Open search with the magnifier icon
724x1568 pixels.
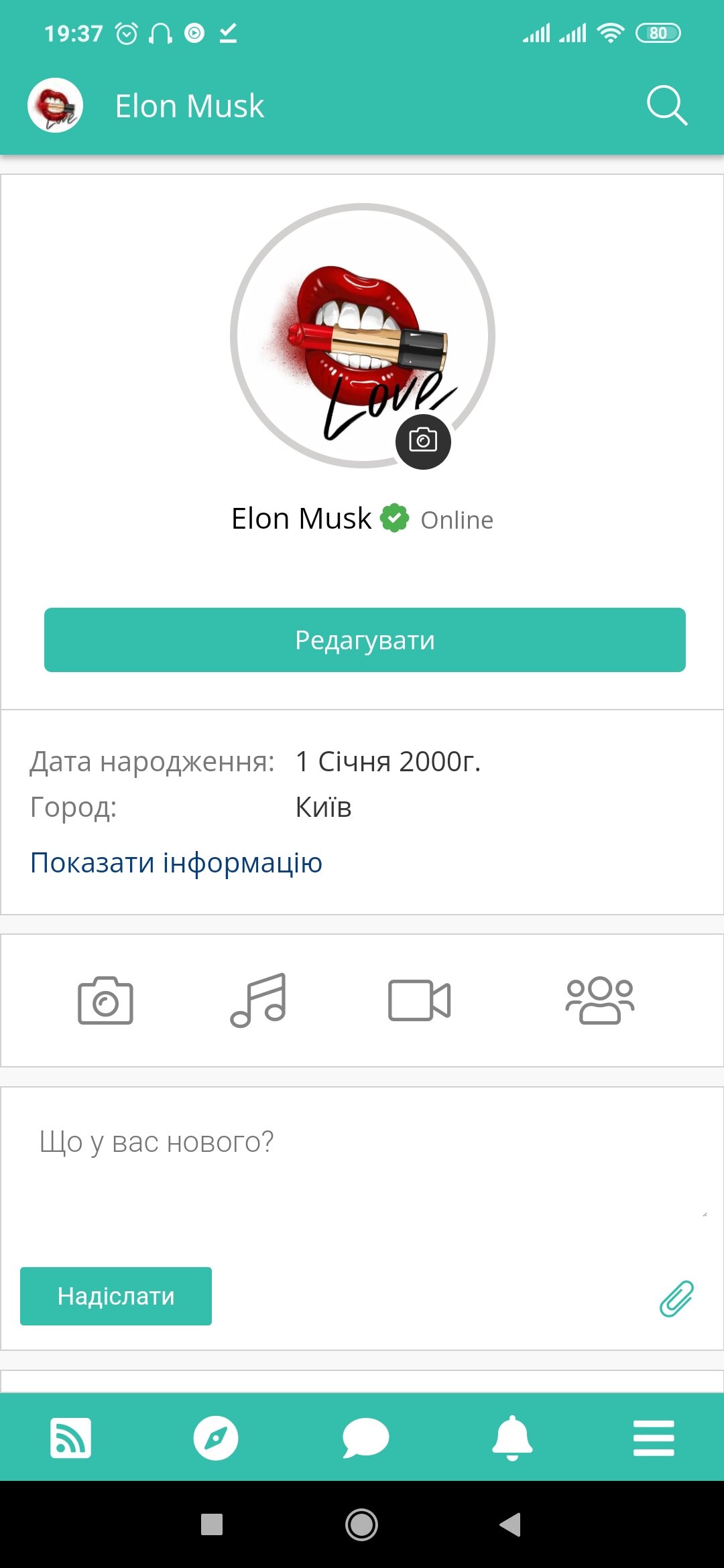point(667,105)
